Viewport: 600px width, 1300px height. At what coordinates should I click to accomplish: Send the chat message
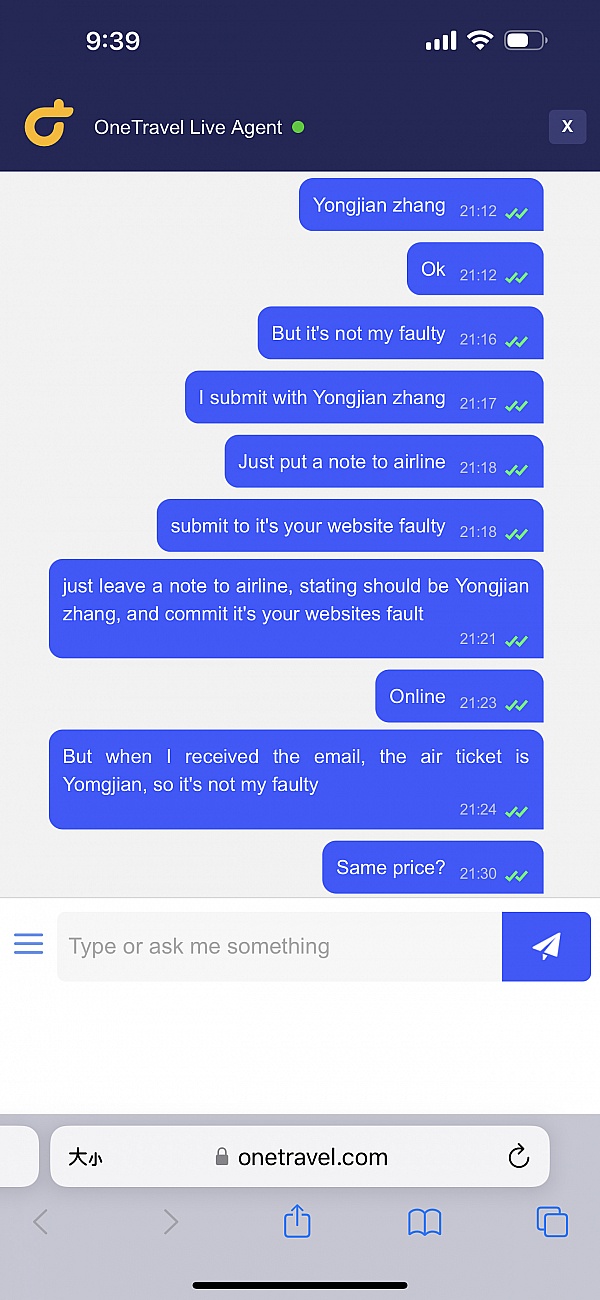click(546, 946)
